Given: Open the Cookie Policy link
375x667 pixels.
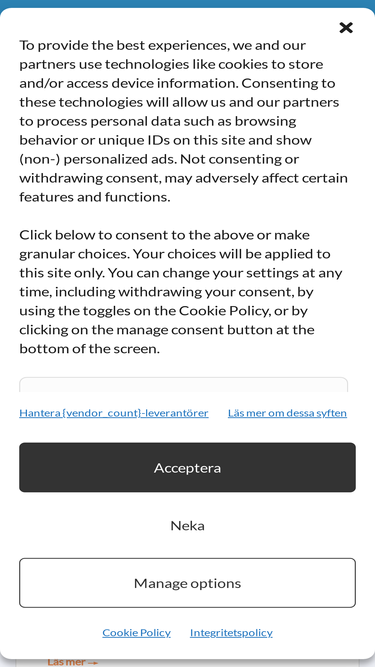Looking at the screenshot, I should click(136, 633).
